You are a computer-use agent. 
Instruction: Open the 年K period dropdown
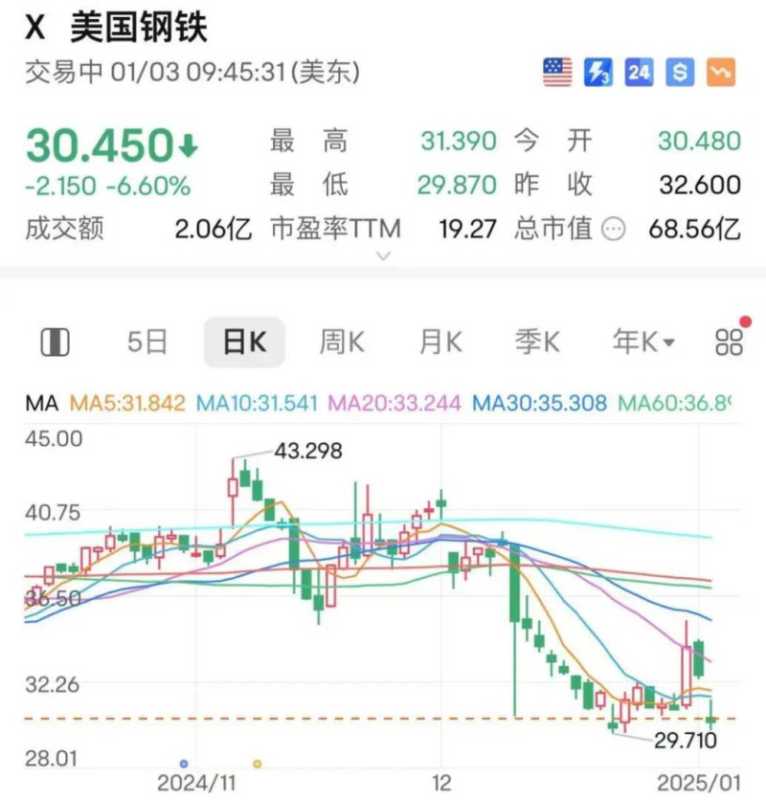point(643,343)
